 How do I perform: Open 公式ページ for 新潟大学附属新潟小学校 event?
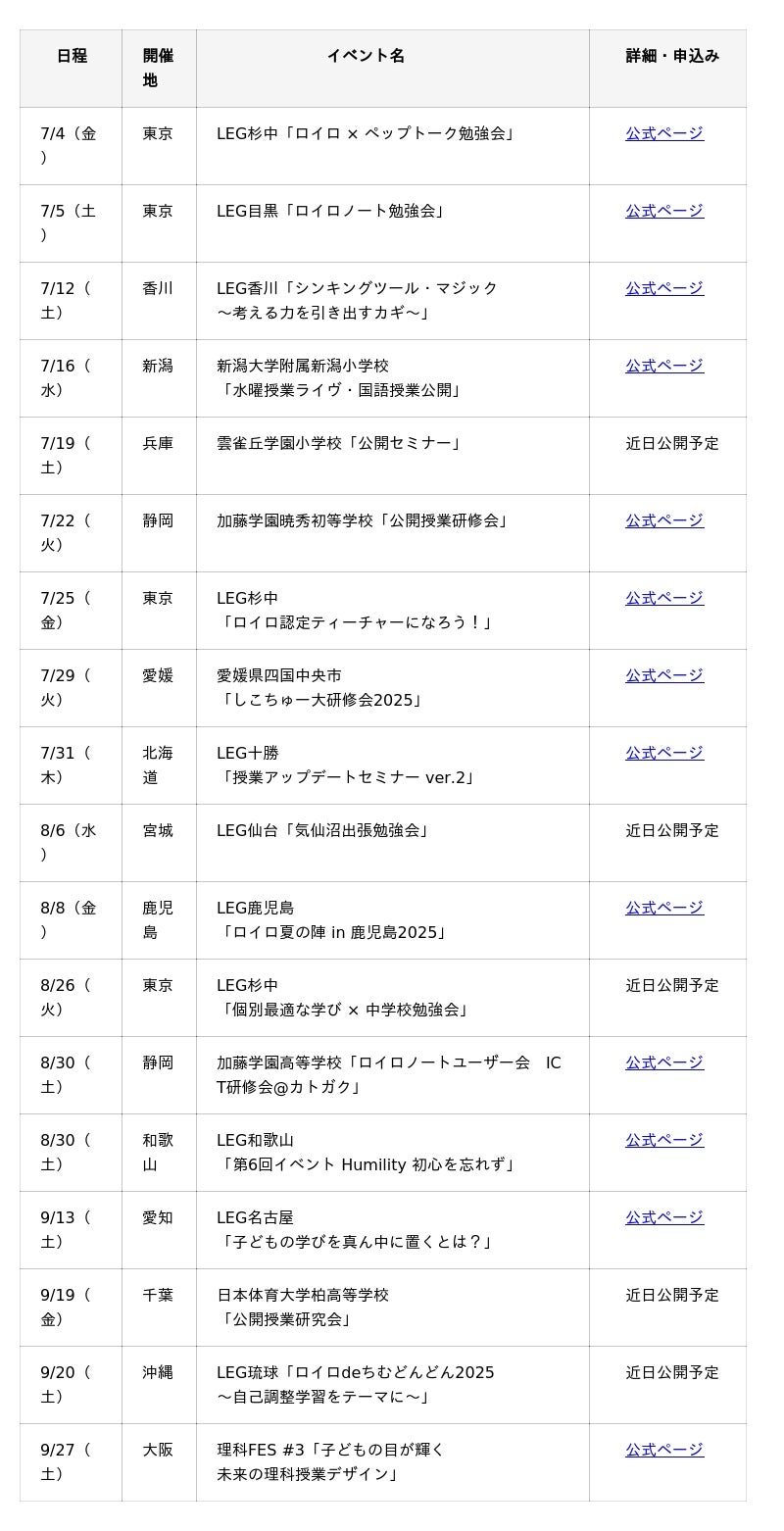(664, 366)
